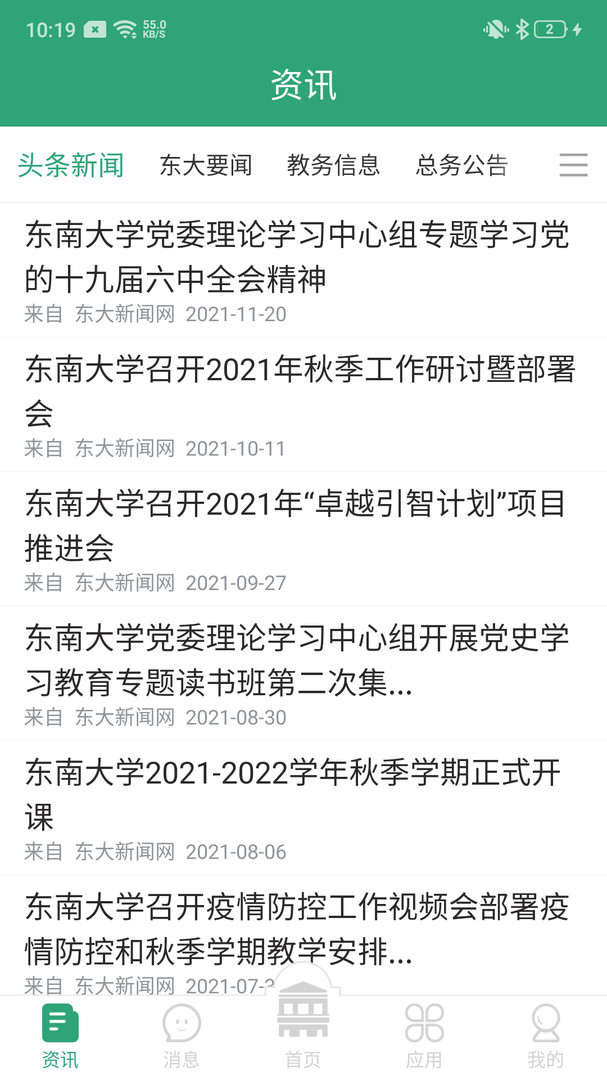Select the 头条新闻 tab

tap(70, 165)
